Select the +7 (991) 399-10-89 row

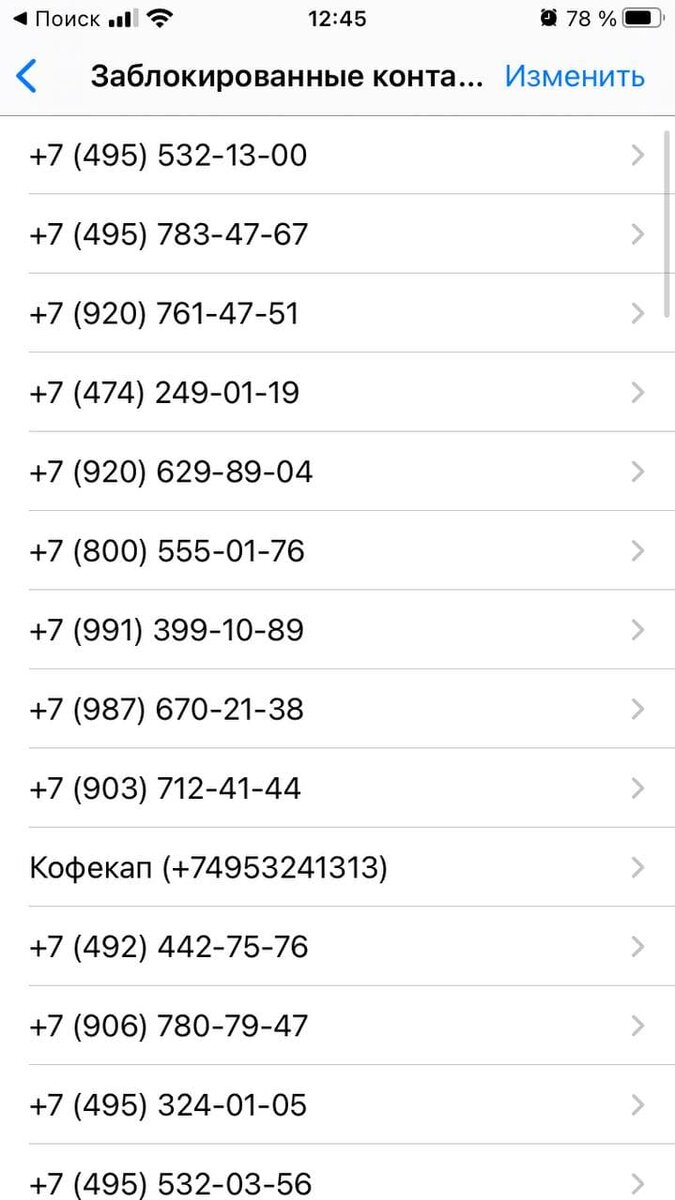click(337, 630)
